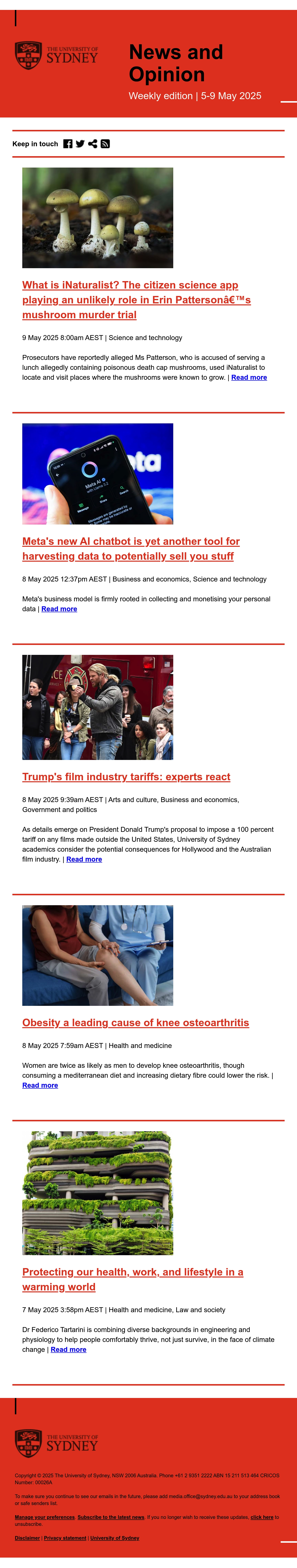This screenshot has width=297, height=1568.
Task: Open Trump's film industry tariffs headline
Action: pyautogui.click(x=126, y=777)
